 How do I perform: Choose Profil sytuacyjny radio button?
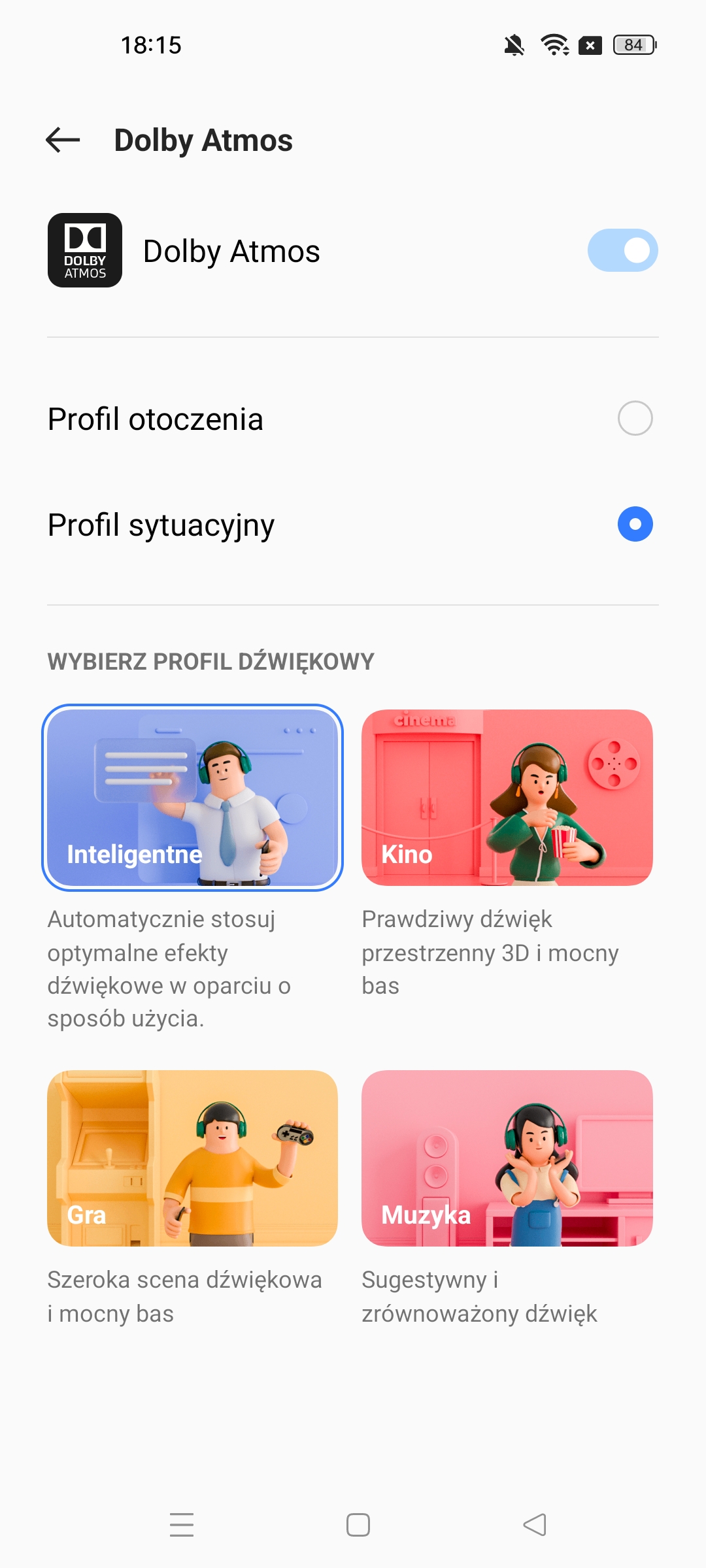[x=635, y=525]
